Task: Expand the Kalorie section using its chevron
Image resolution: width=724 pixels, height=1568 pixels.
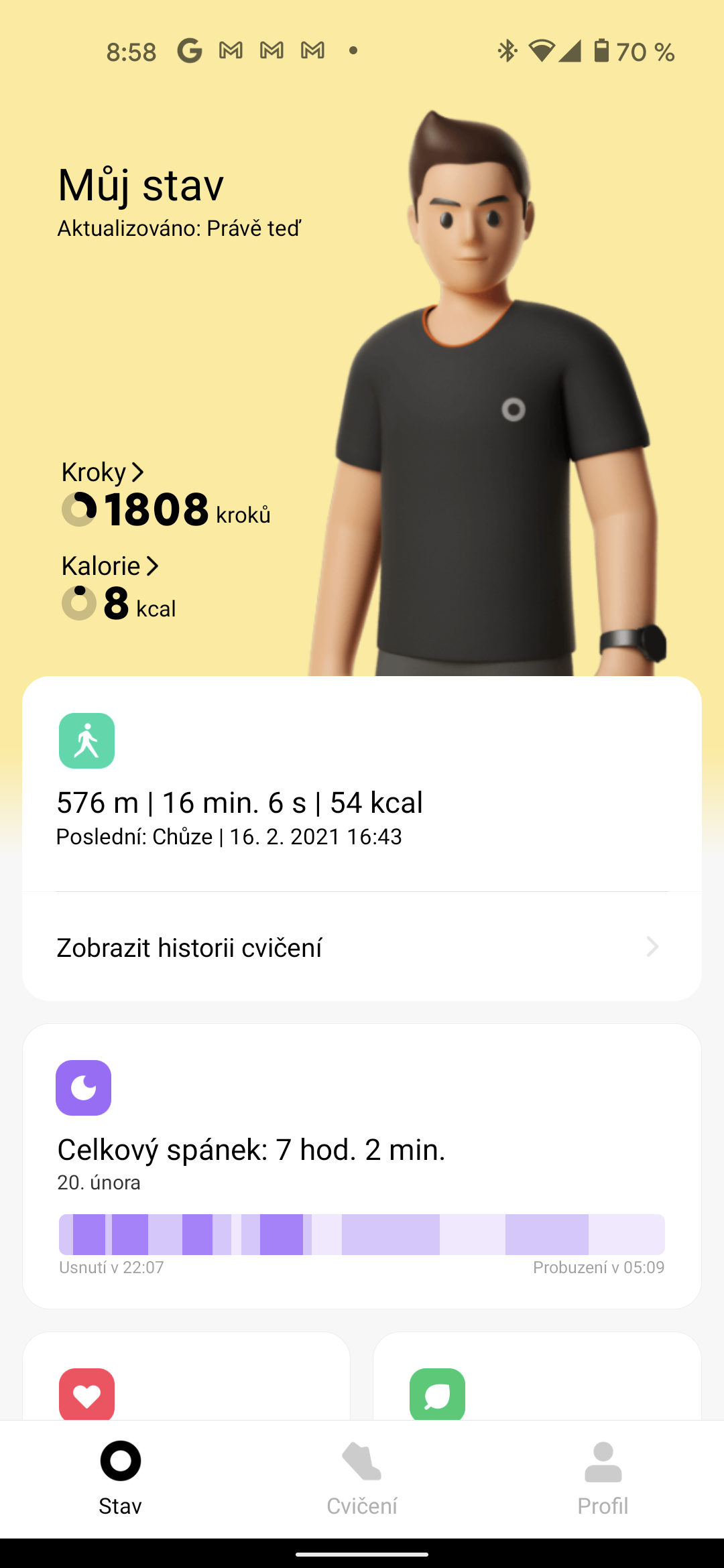Action: point(152,566)
